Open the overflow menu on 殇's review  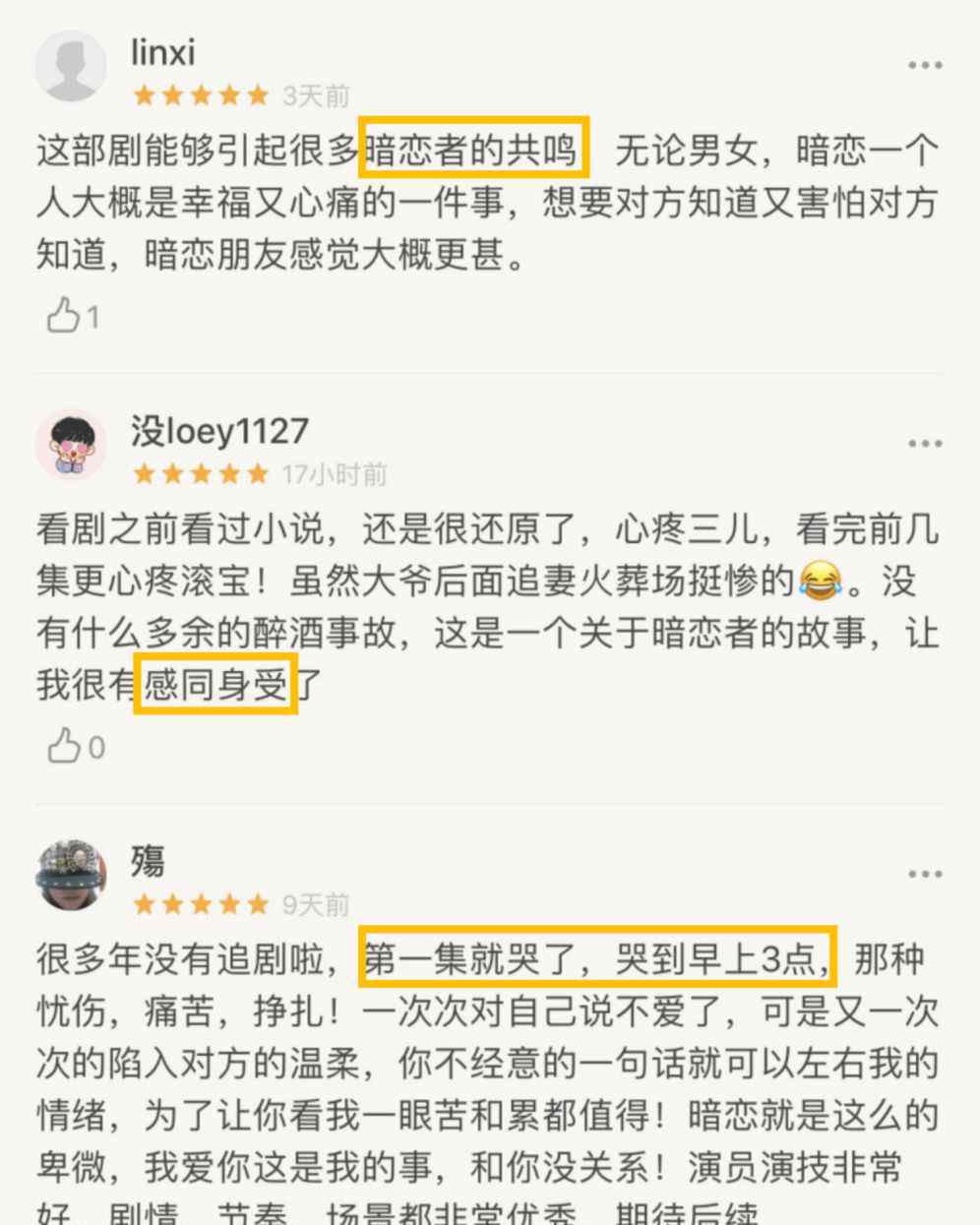pos(924,875)
